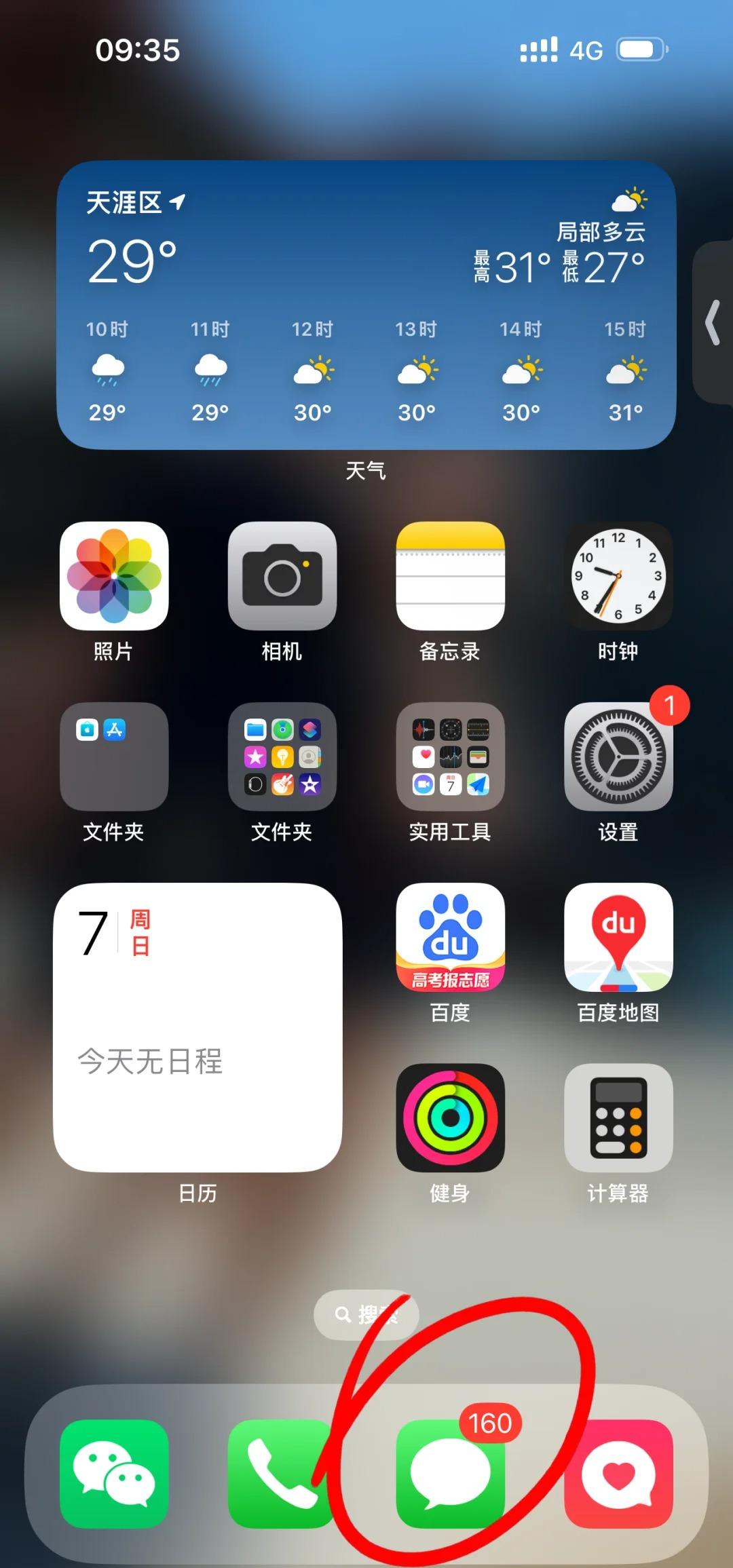Open the Calculator (计算器)

pos(618,1117)
